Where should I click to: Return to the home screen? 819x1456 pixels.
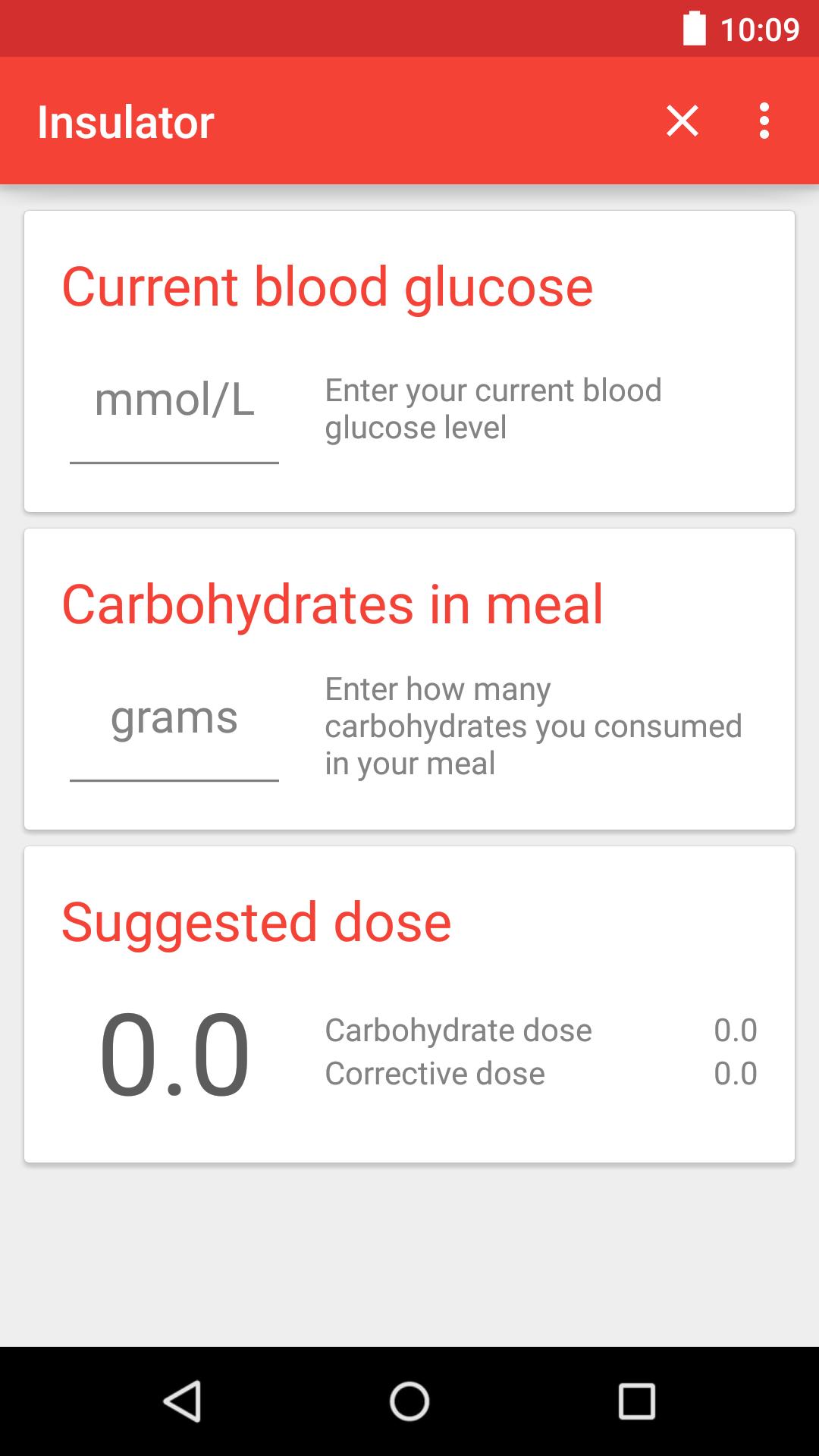click(409, 1400)
